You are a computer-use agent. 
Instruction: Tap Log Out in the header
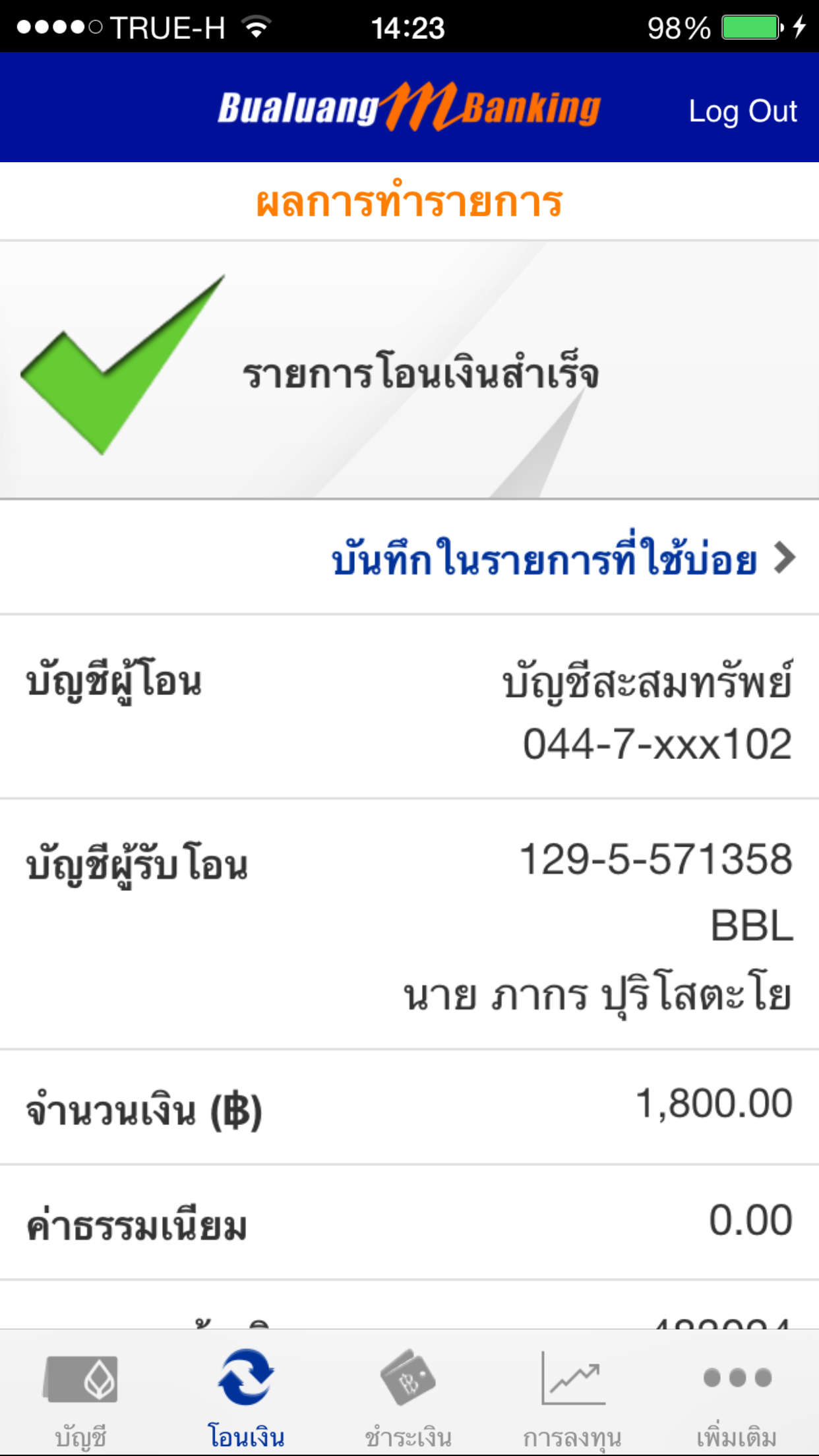(x=743, y=111)
